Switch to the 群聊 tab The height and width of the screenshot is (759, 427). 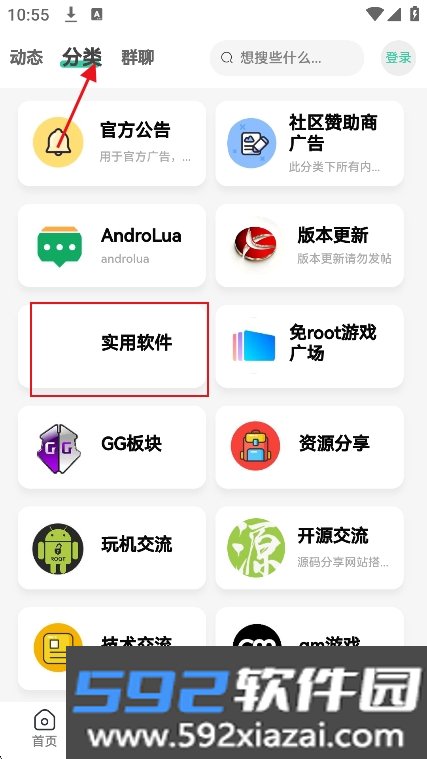click(x=137, y=58)
